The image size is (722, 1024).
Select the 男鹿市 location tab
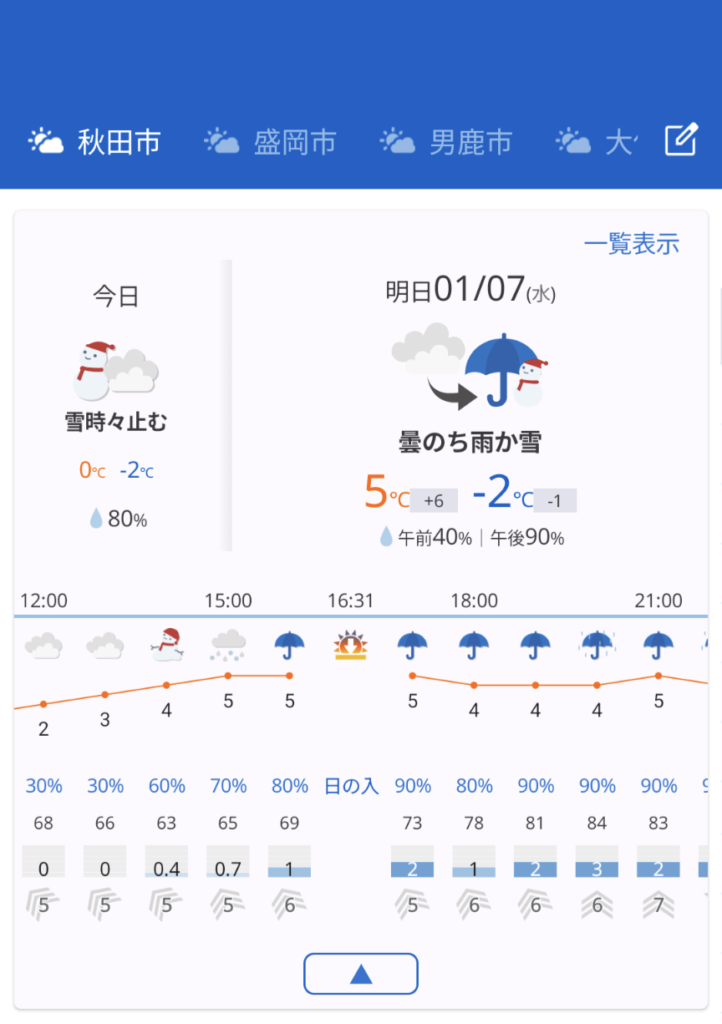[447, 142]
